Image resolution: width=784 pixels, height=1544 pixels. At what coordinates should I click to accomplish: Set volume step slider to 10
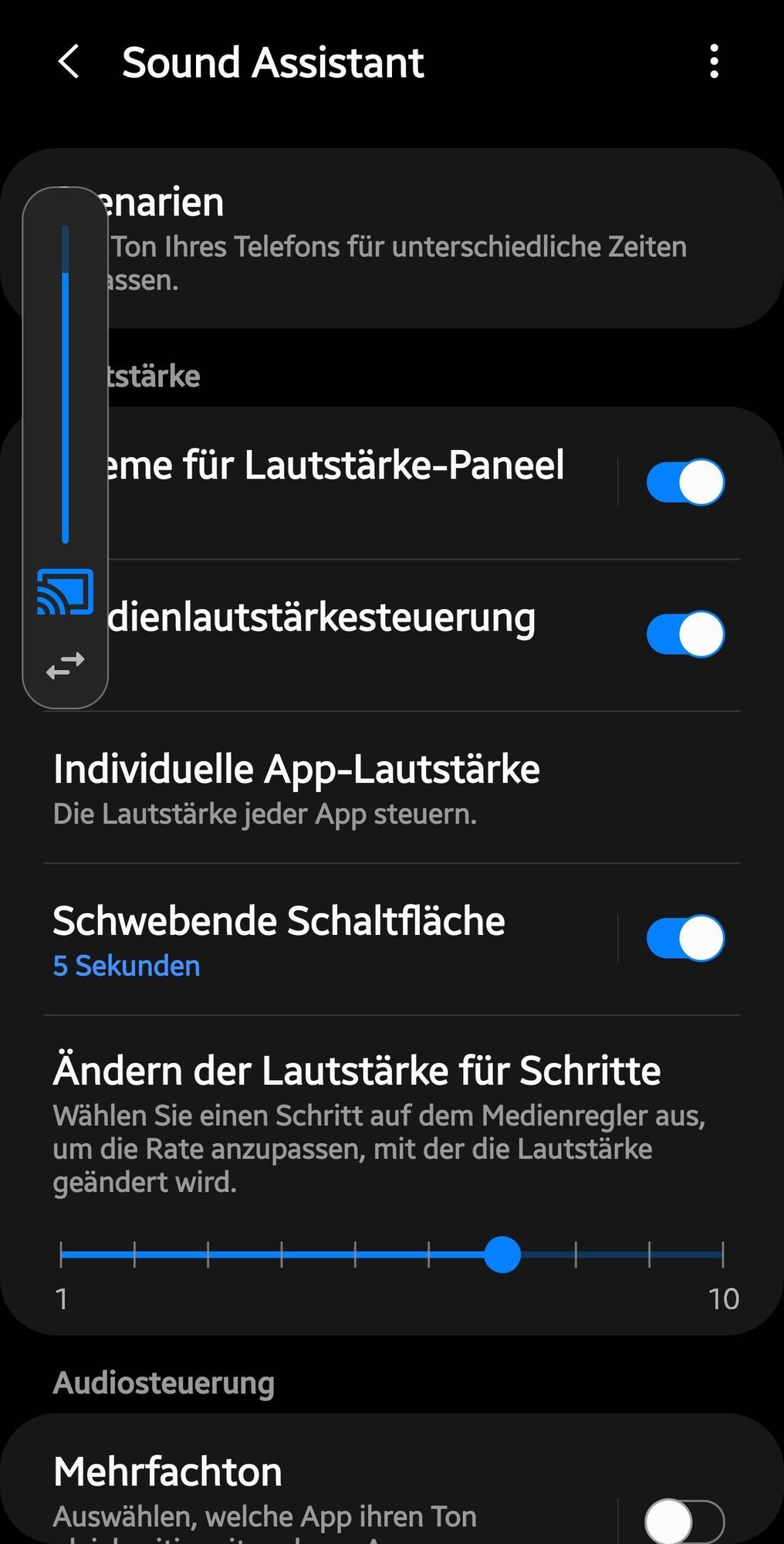(x=722, y=1254)
